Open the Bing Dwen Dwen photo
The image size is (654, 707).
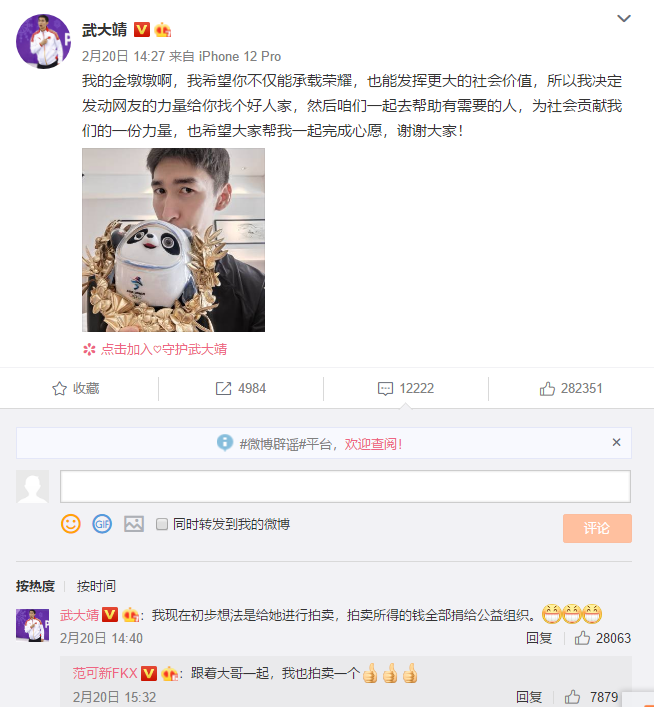[x=173, y=240]
